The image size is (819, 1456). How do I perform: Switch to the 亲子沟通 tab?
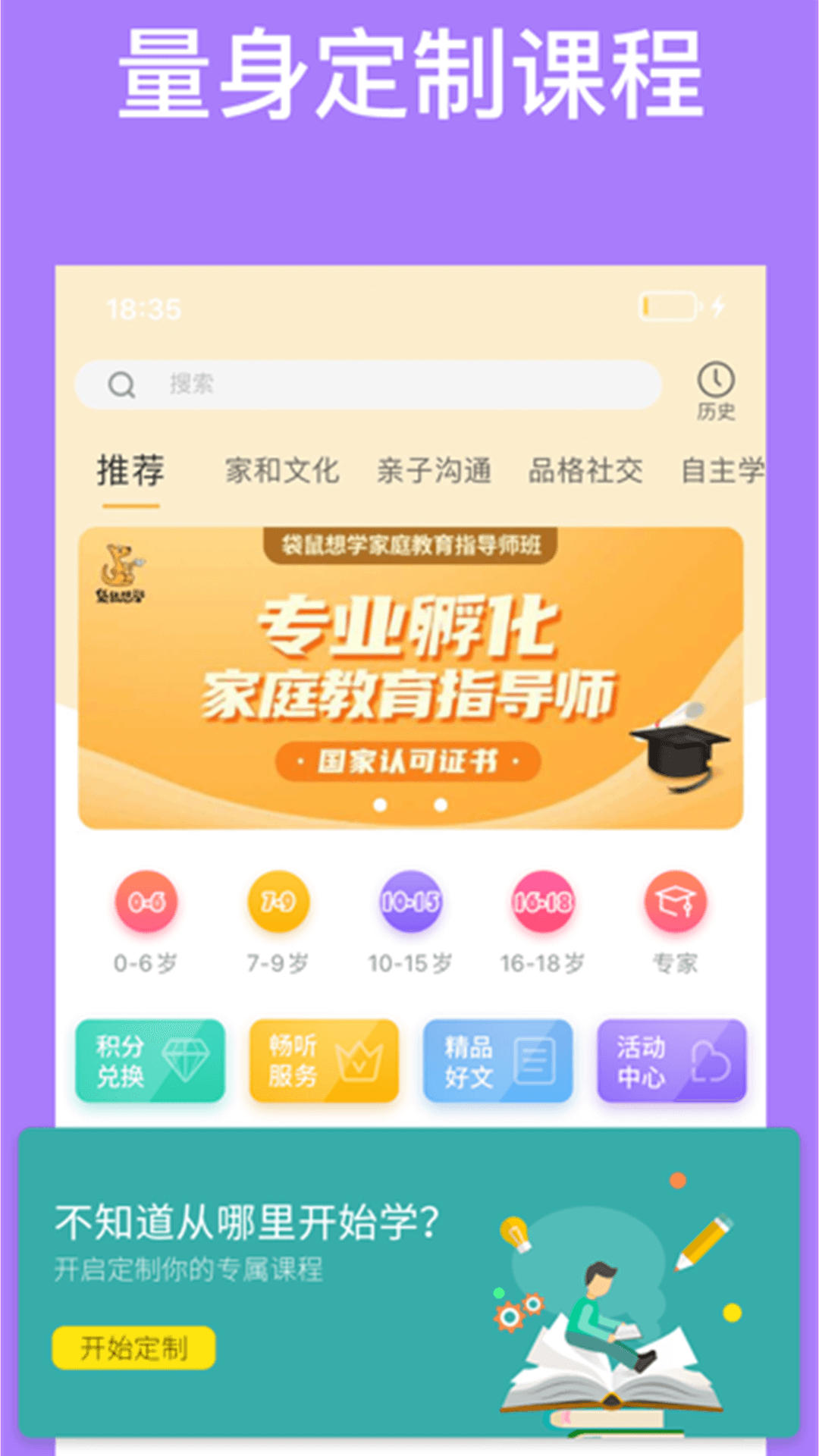pyautogui.click(x=436, y=470)
